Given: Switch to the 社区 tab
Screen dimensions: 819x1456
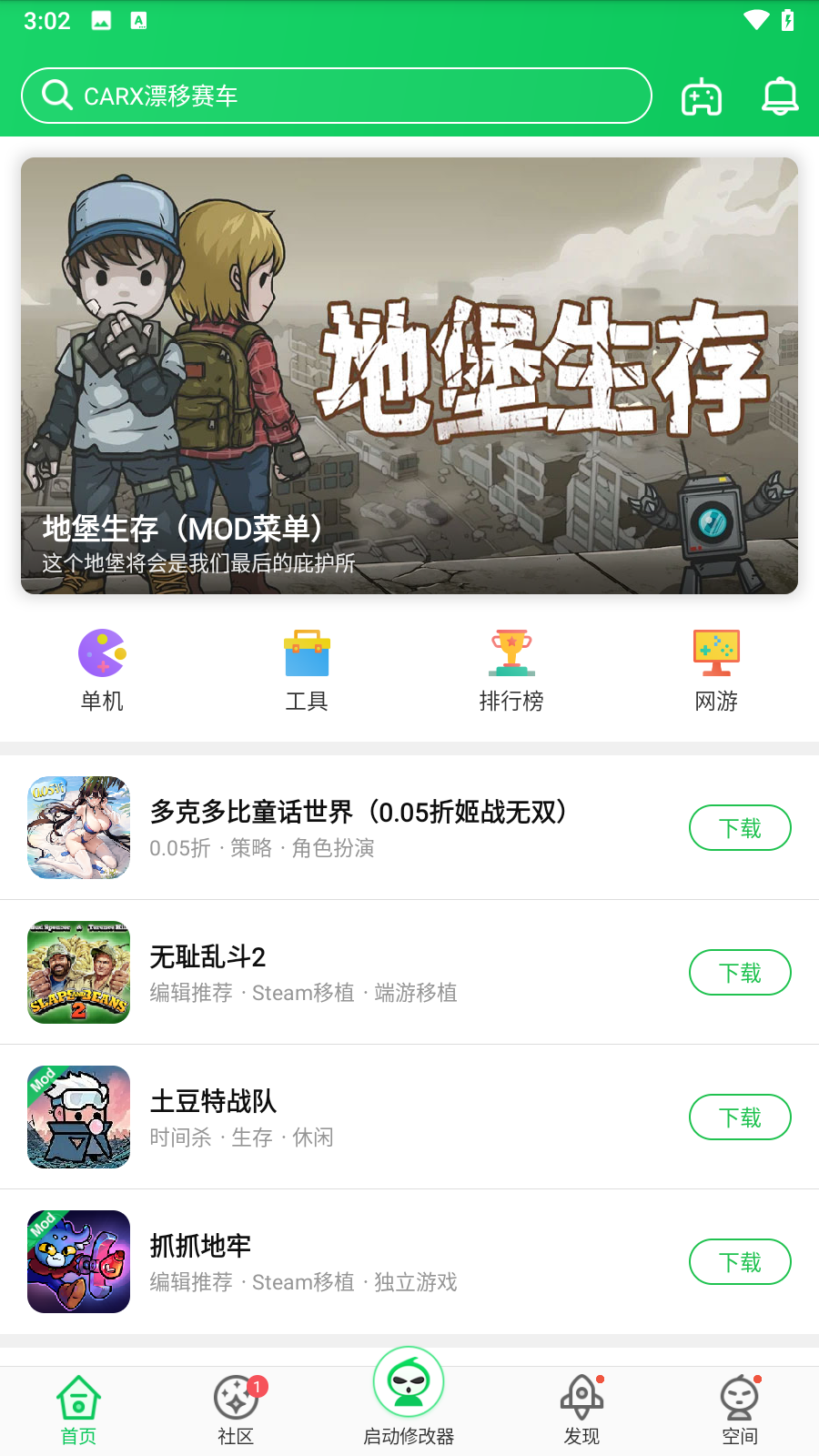Looking at the screenshot, I should (237, 1410).
